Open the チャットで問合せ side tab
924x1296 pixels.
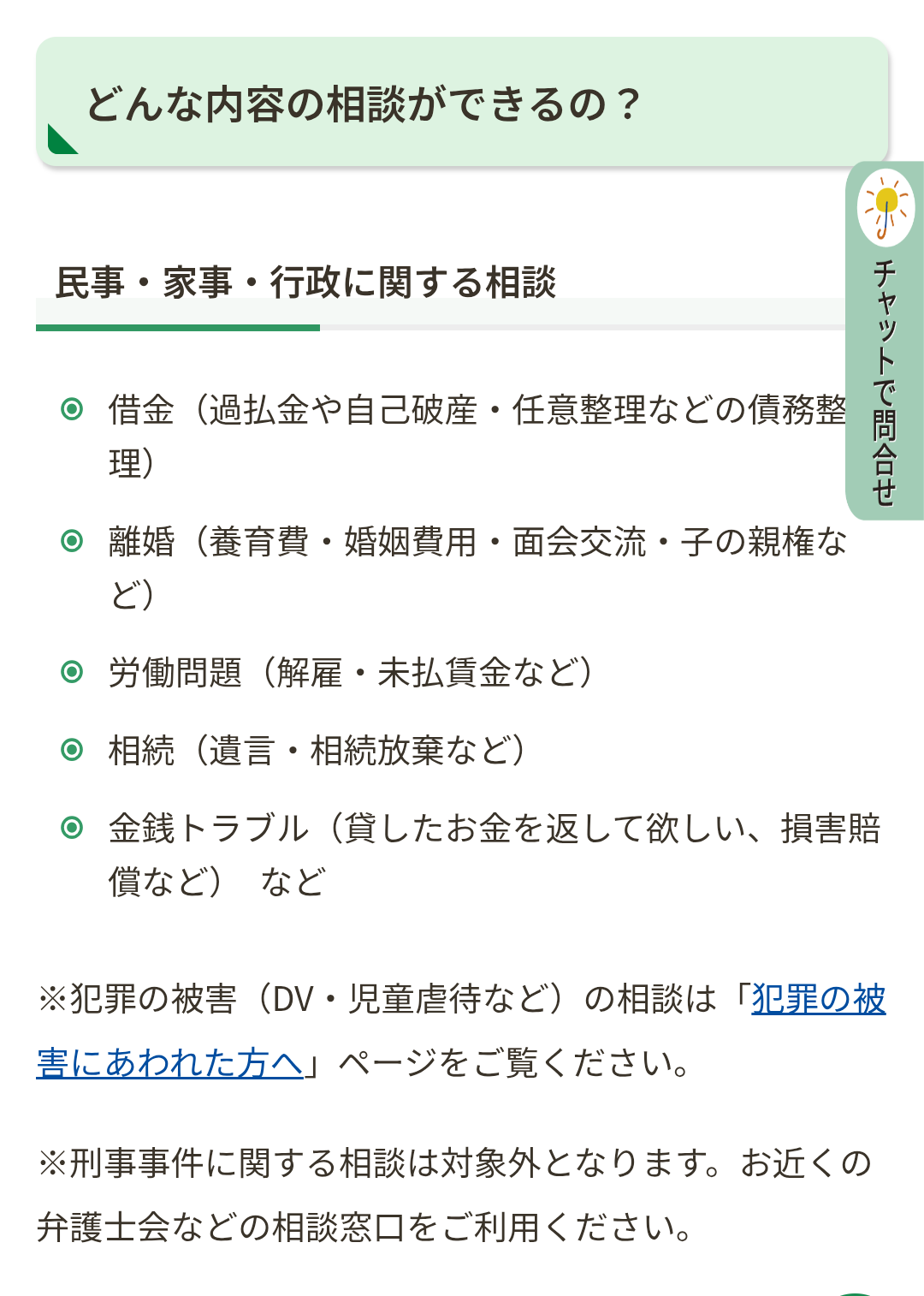coord(885,342)
